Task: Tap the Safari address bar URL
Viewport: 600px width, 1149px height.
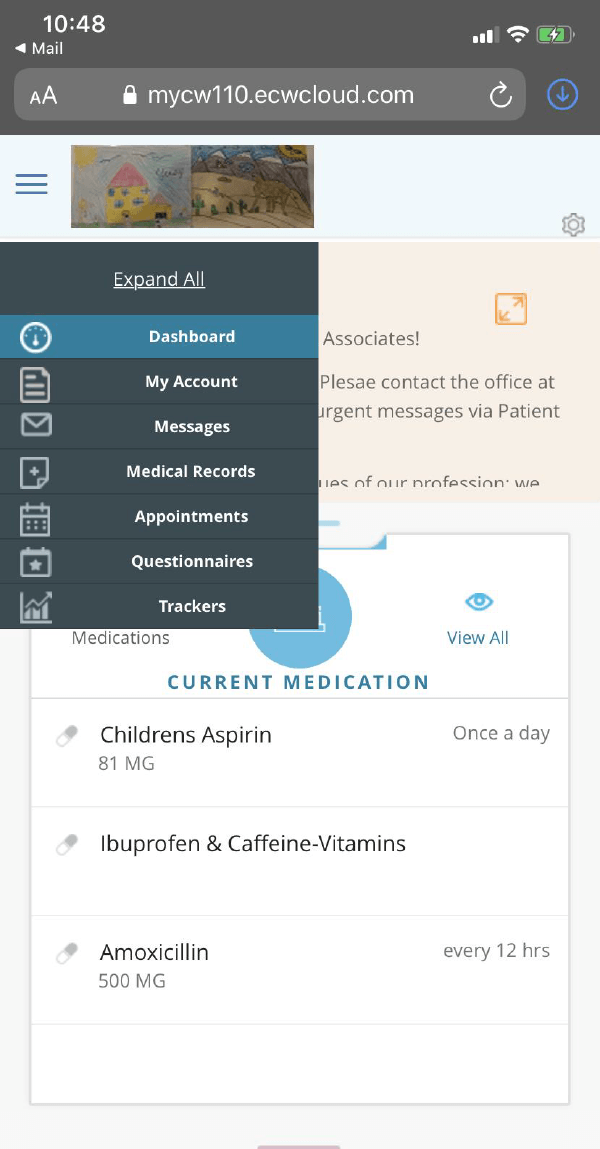Action: (268, 95)
